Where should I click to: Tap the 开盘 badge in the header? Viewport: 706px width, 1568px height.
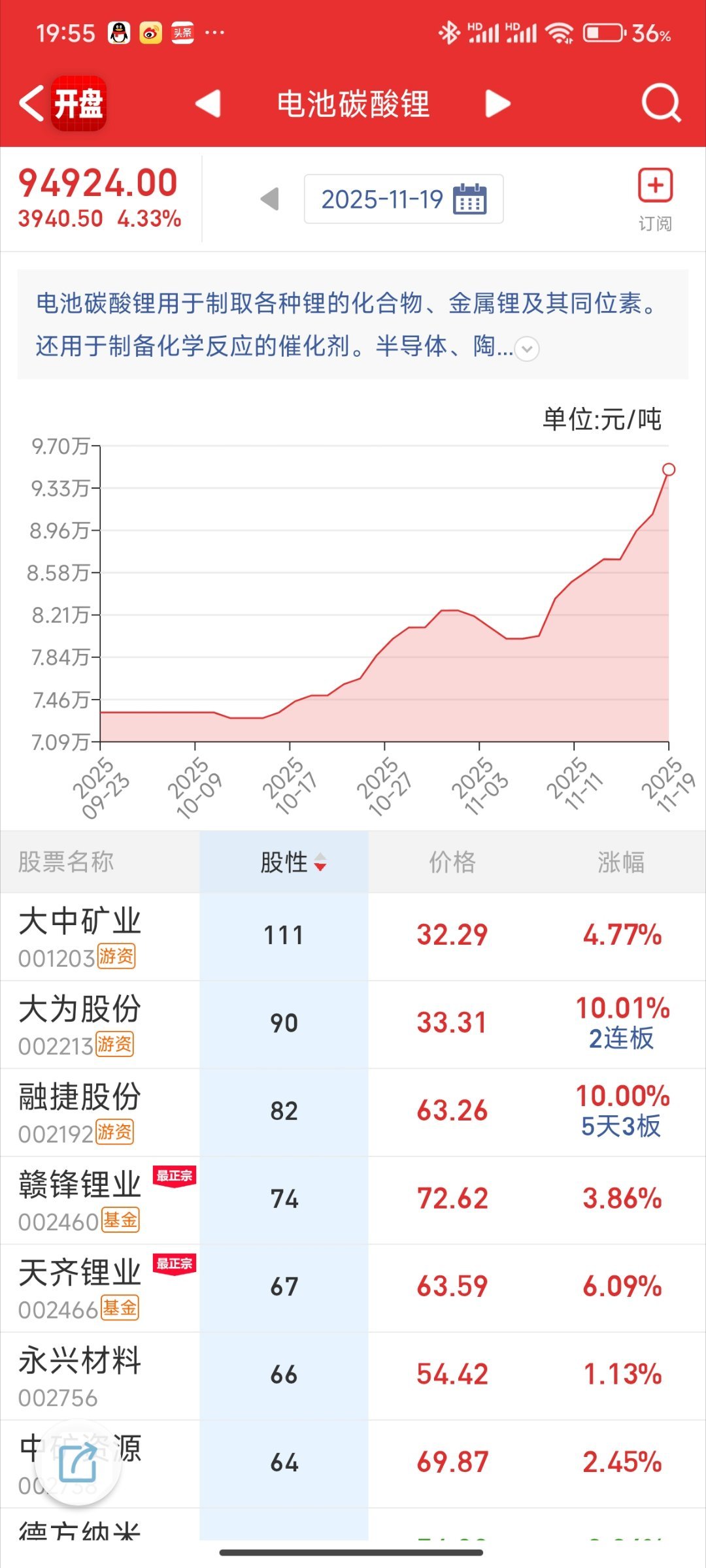(78, 103)
